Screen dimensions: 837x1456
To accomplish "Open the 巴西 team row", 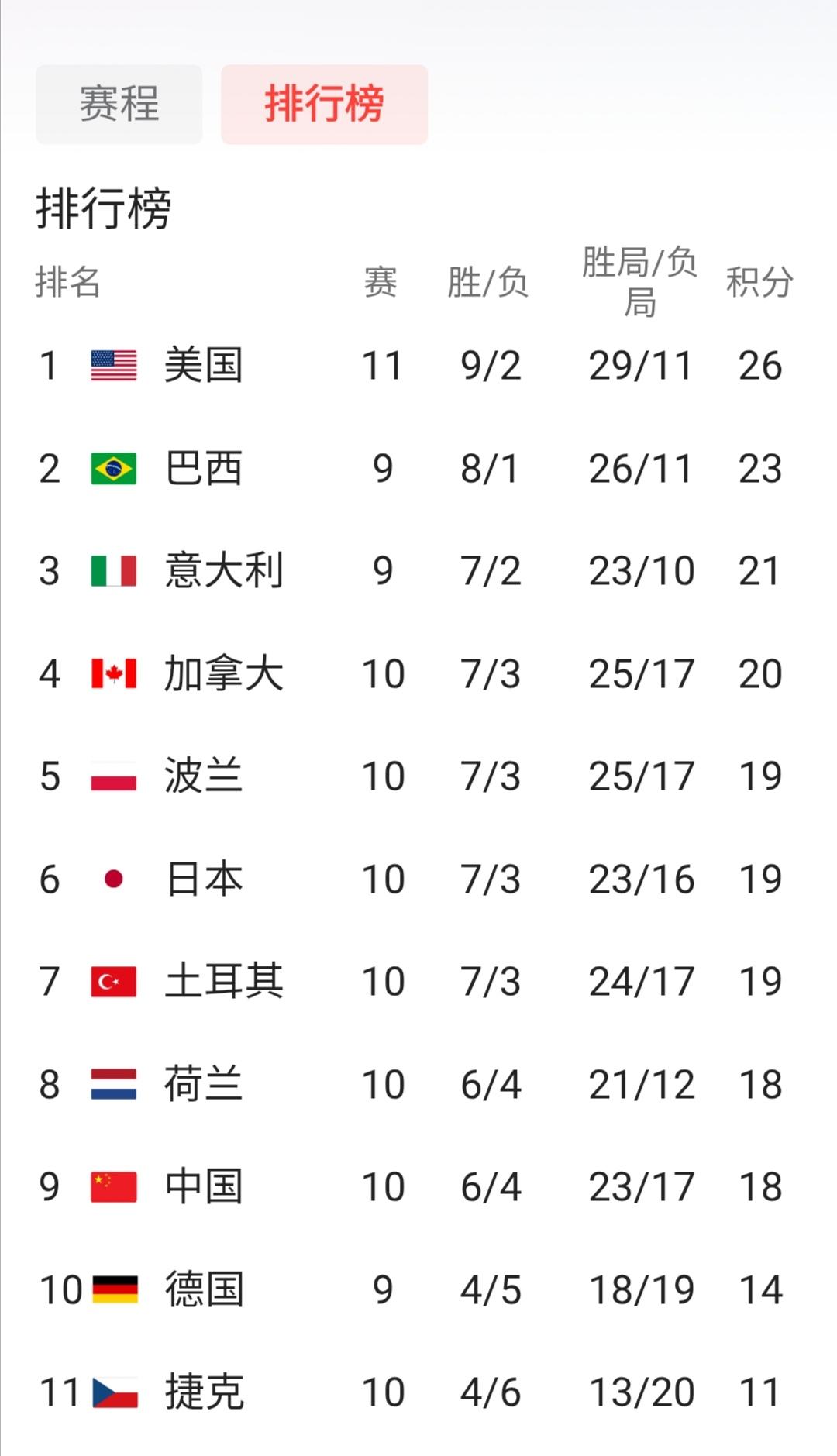I will click(x=418, y=468).
